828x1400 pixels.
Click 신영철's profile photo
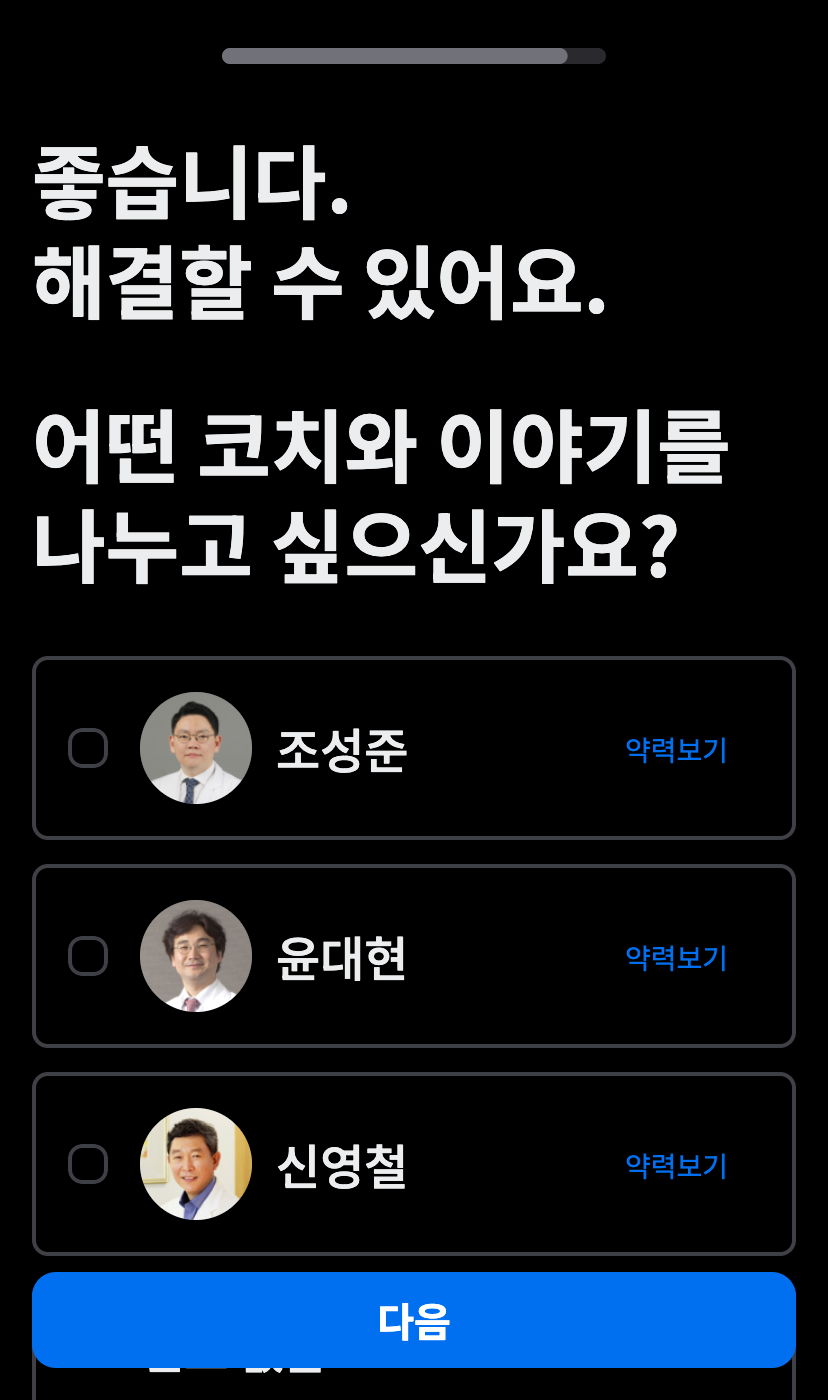(195, 1164)
